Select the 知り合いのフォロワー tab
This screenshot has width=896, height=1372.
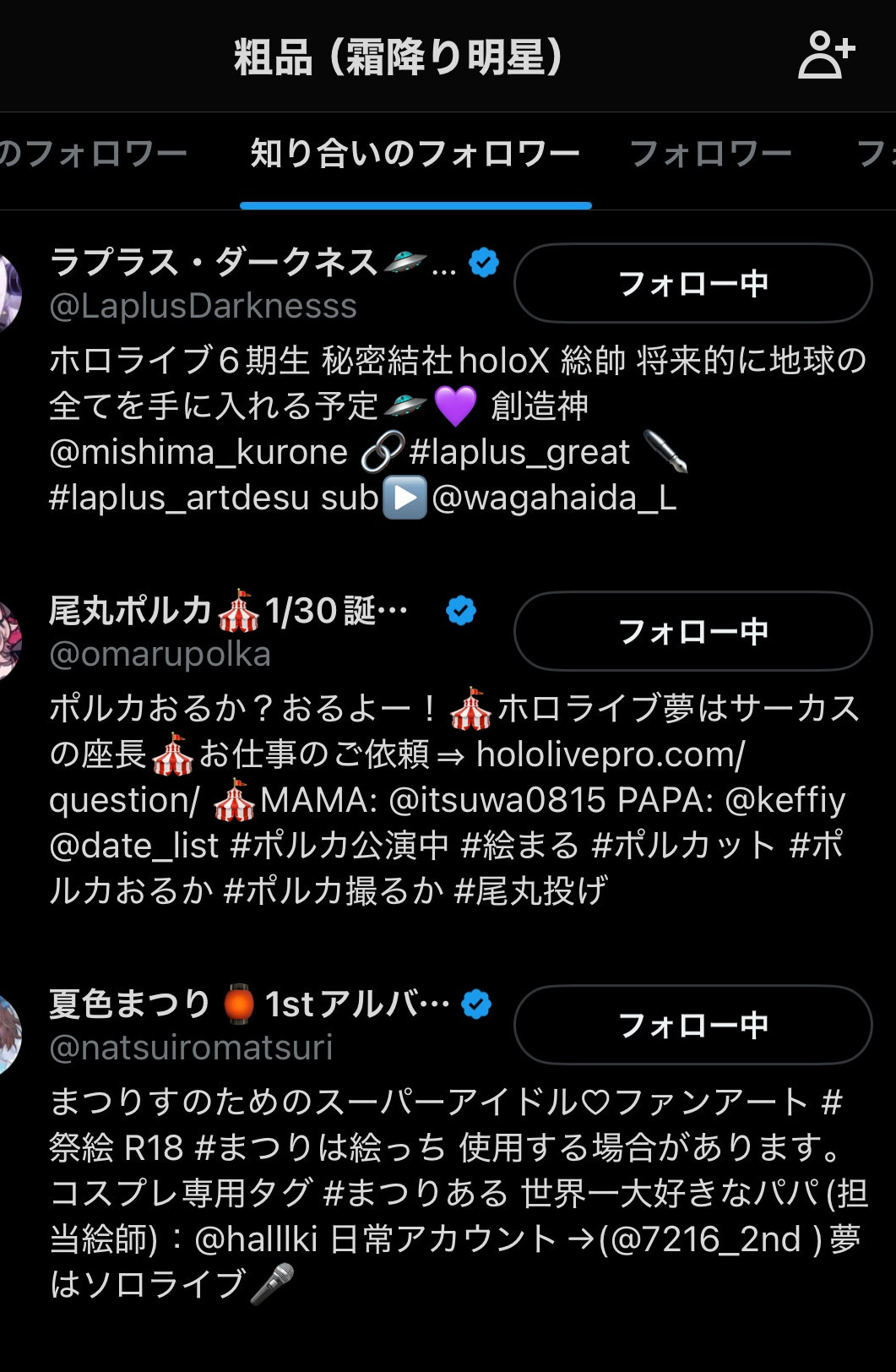point(415,155)
